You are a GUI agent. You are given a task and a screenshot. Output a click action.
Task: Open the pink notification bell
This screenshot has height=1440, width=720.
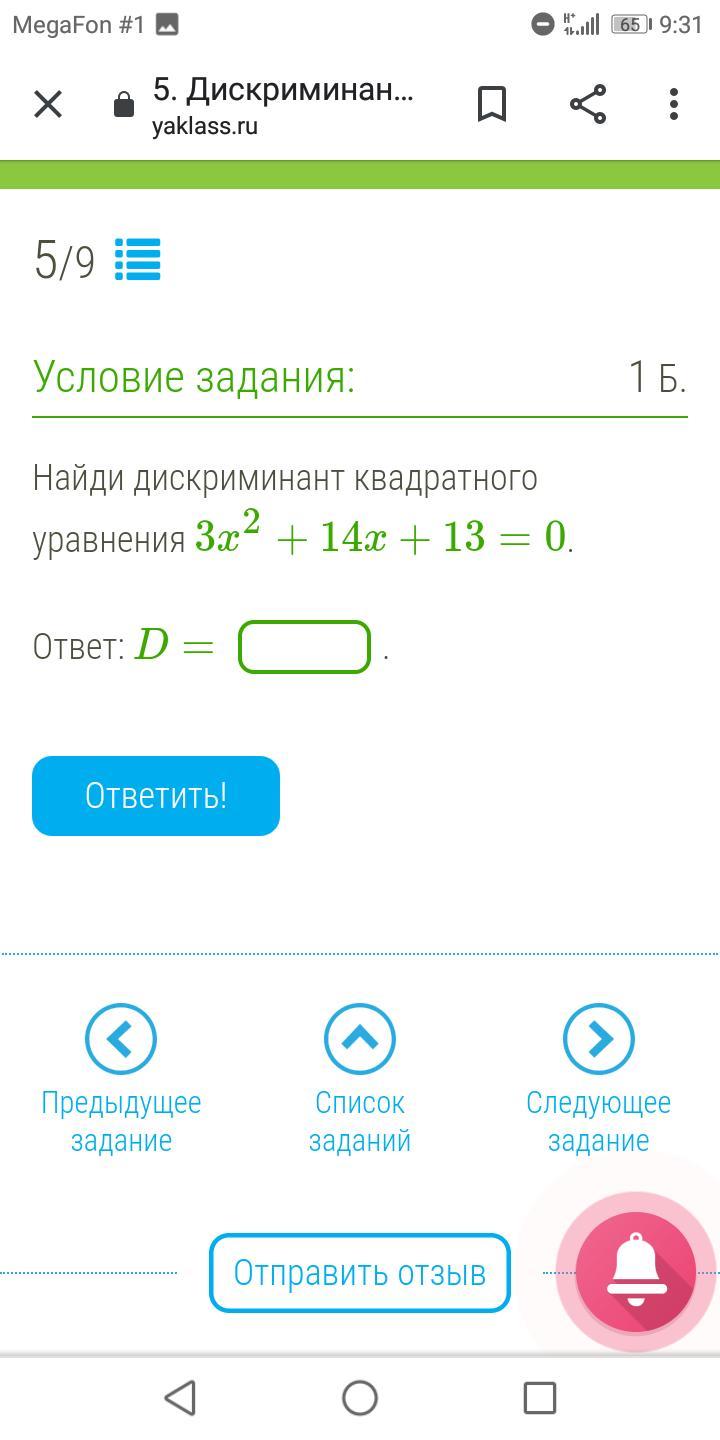tap(636, 1272)
